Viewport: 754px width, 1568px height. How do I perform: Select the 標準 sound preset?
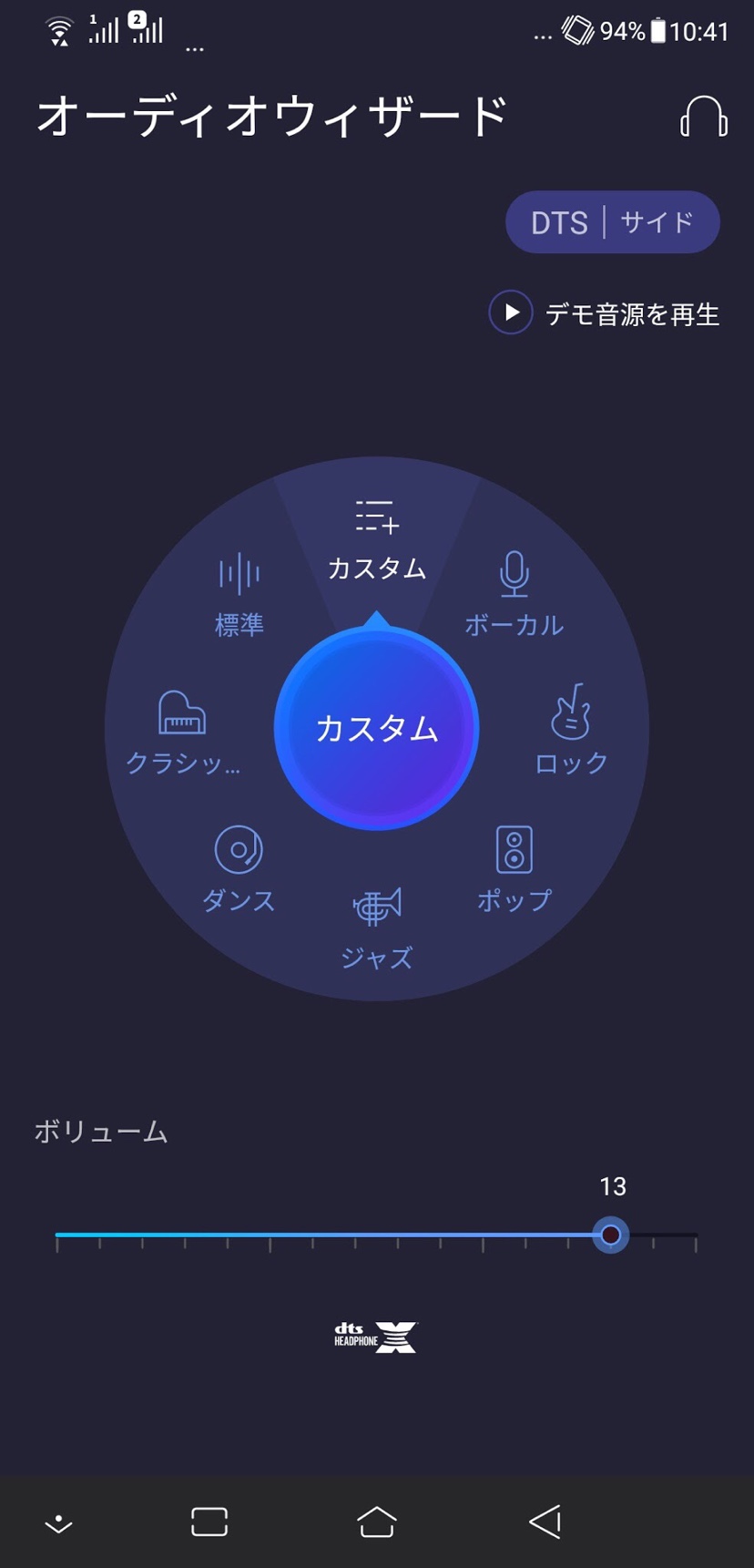pyautogui.click(x=239, y=594)
